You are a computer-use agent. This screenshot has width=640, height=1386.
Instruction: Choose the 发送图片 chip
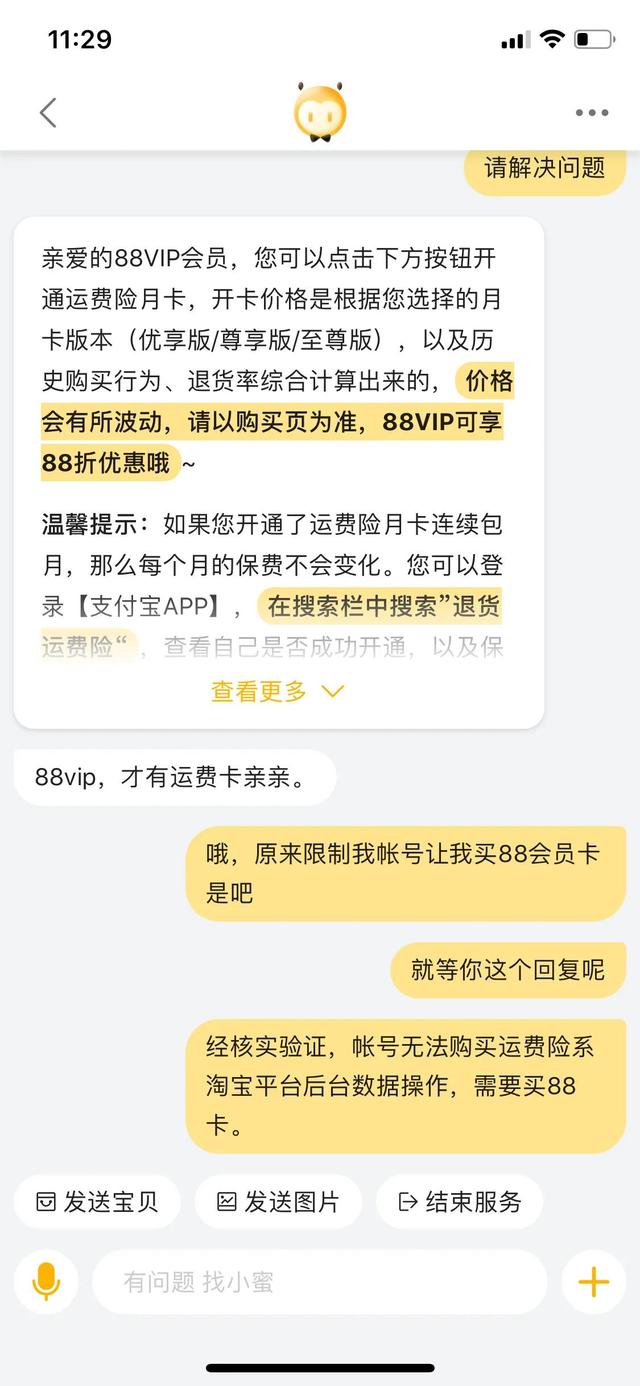click(278, 1201)
